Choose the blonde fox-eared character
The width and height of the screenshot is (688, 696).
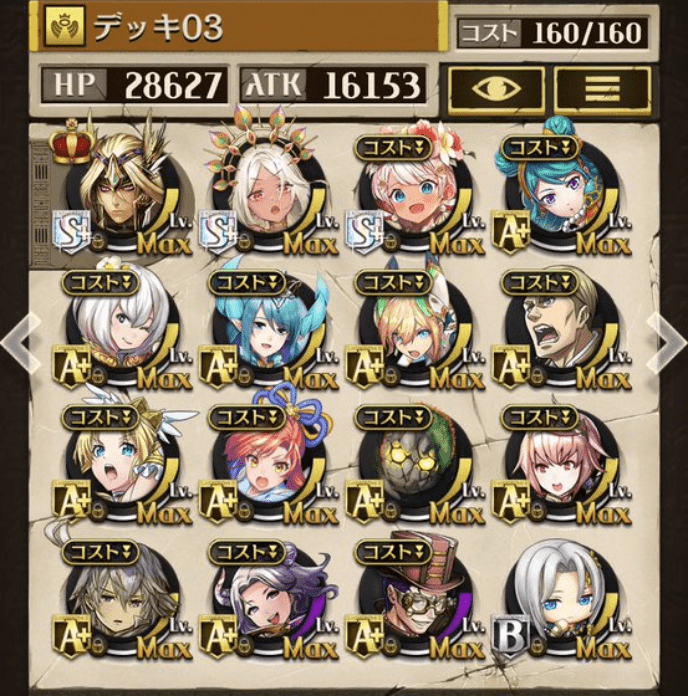click(x=410, y=324)
